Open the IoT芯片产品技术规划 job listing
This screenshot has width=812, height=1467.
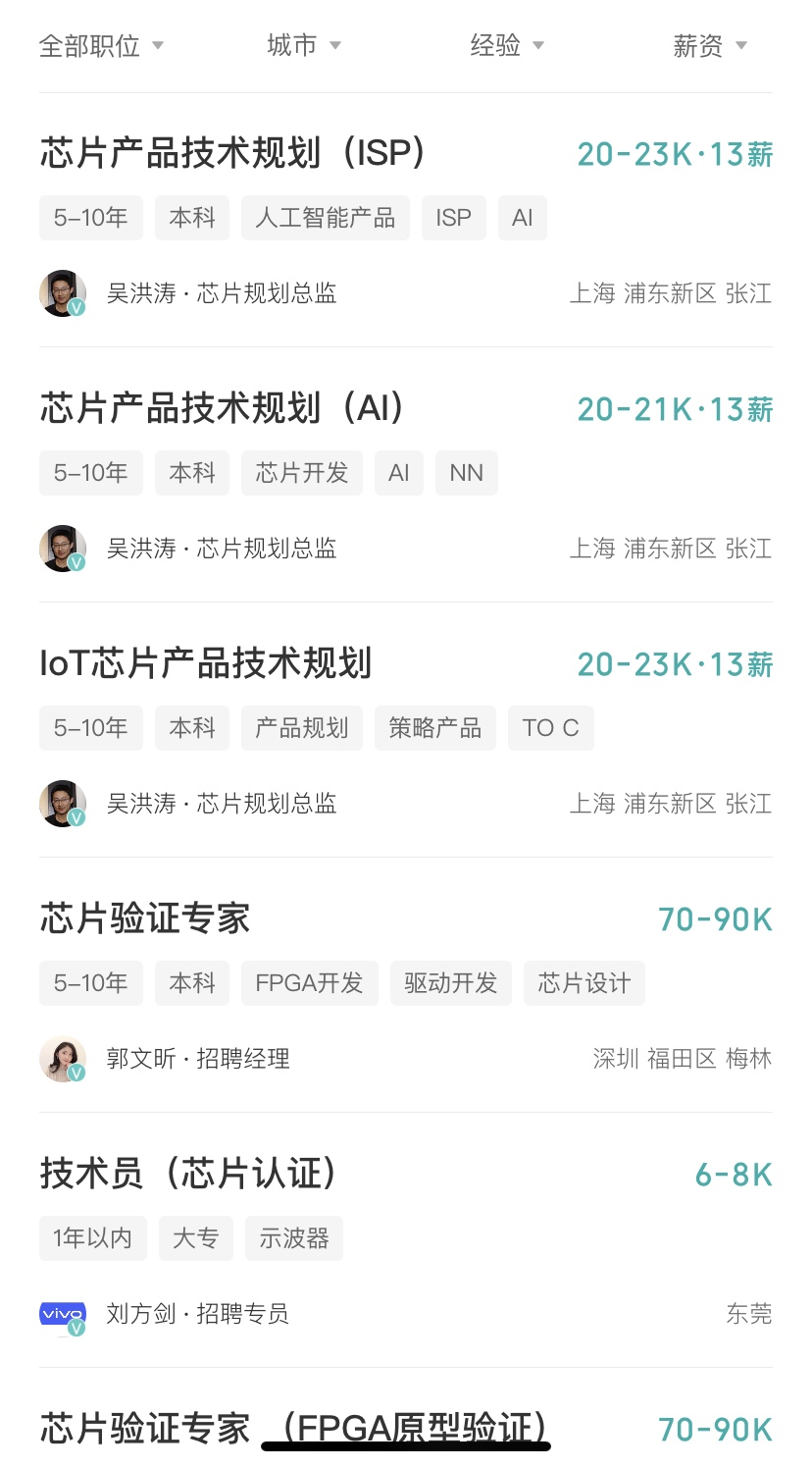(206, 663)
